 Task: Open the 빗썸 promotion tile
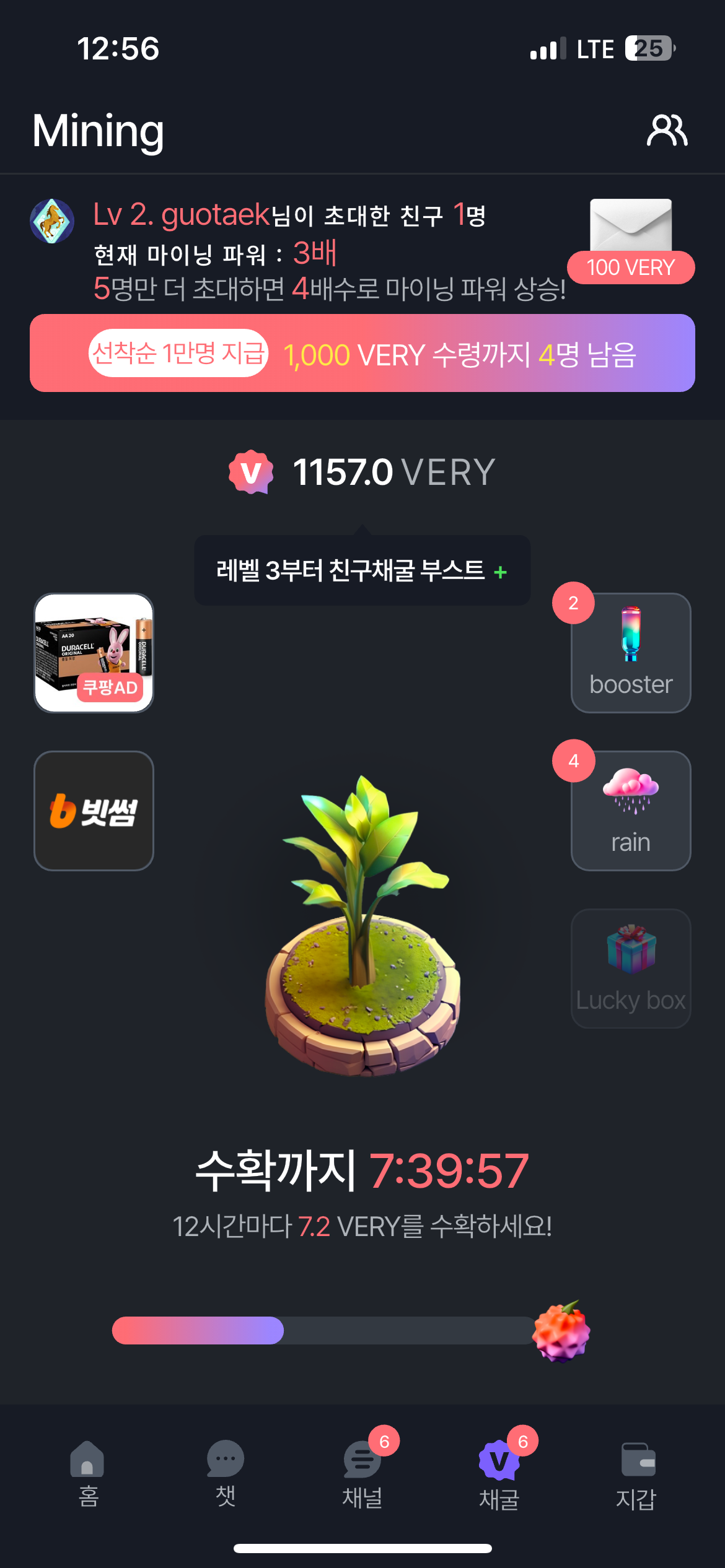tap(94, 811)
